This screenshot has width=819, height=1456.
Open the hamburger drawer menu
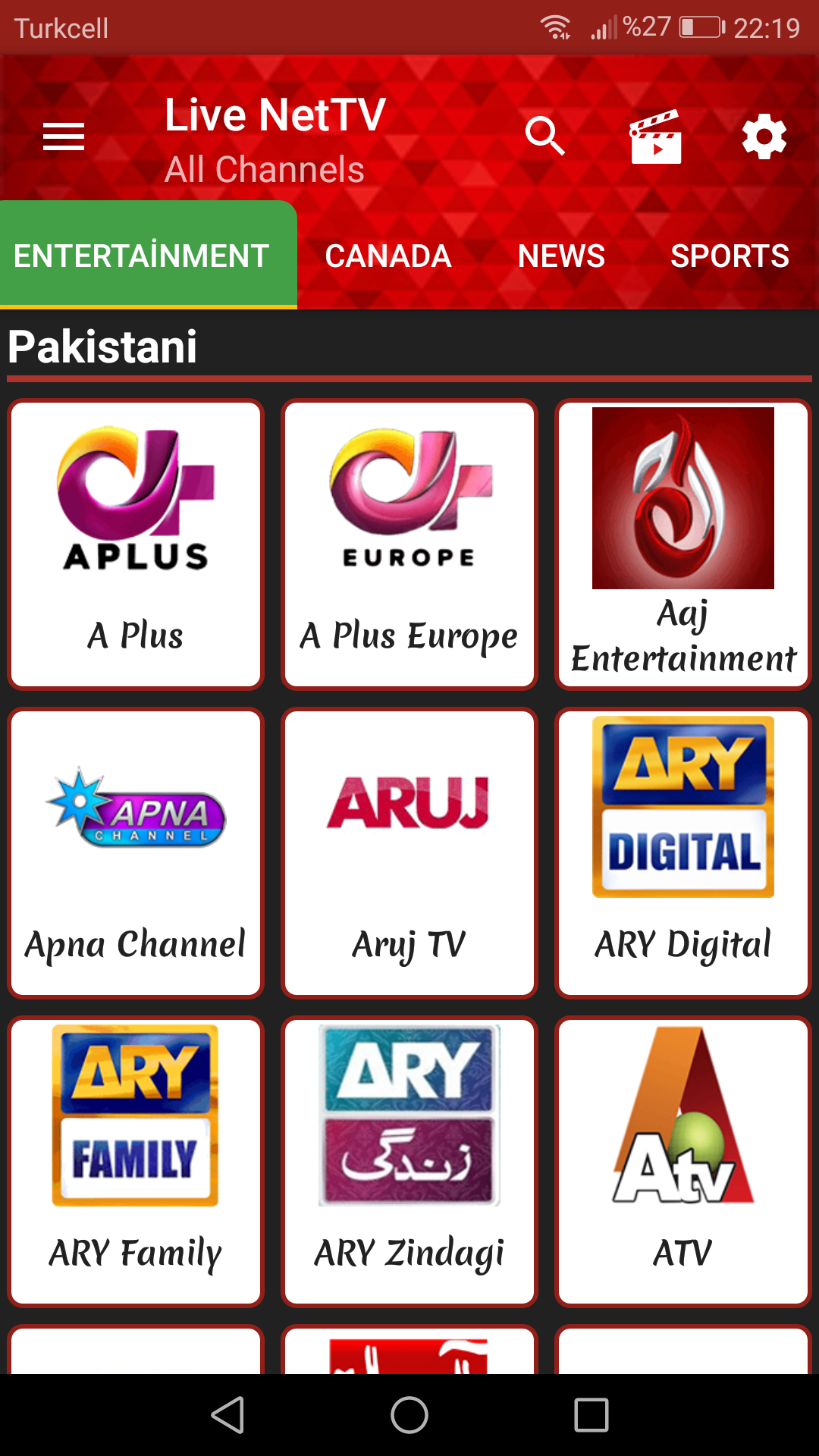point(64,137)
